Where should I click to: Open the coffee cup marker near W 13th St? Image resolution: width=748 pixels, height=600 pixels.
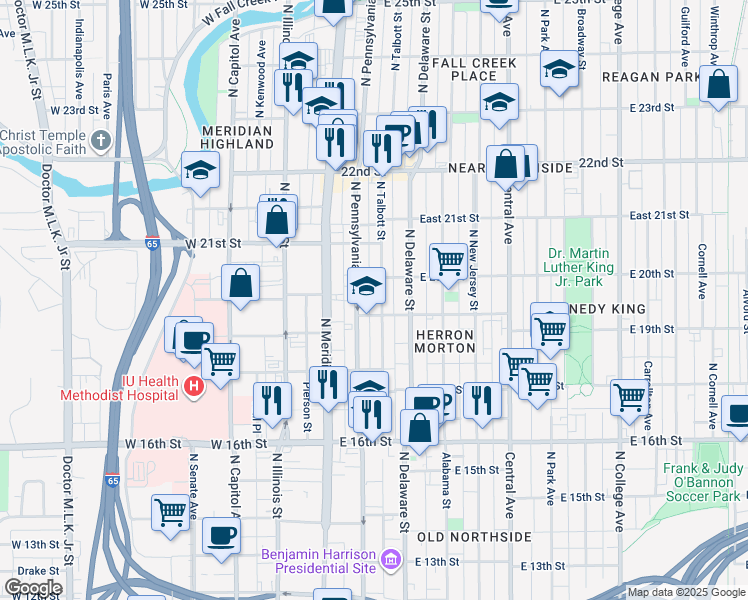tap(221, 533)
